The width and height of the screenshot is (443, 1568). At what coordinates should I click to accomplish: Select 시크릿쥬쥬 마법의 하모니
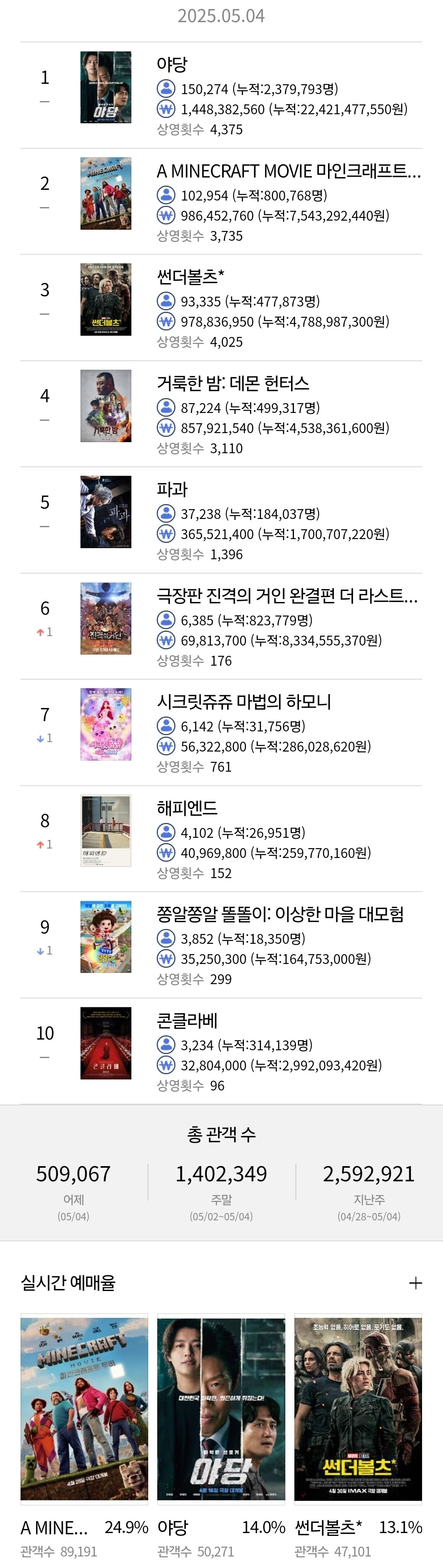[x=243, y=702]
